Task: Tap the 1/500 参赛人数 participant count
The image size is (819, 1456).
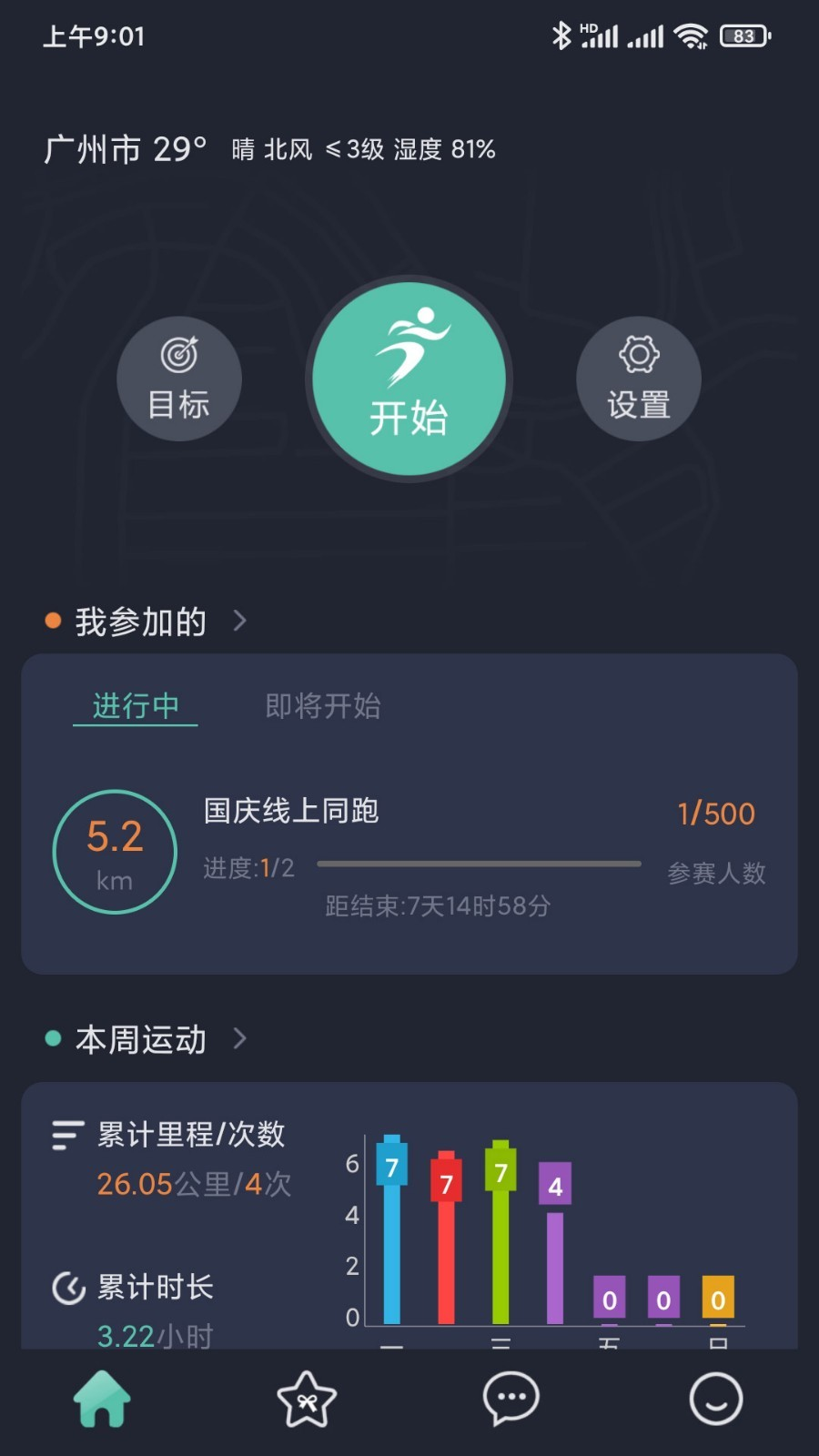Action: click(716, 813)
